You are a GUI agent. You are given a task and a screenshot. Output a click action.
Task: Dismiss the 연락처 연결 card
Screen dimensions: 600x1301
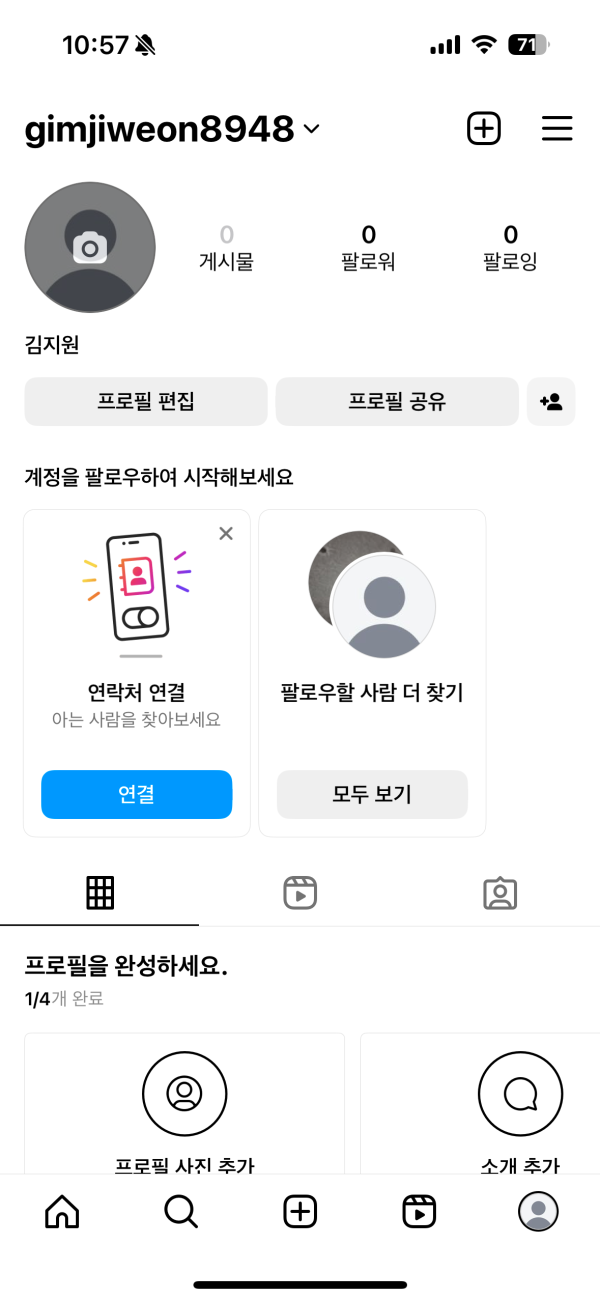[226, 533]
